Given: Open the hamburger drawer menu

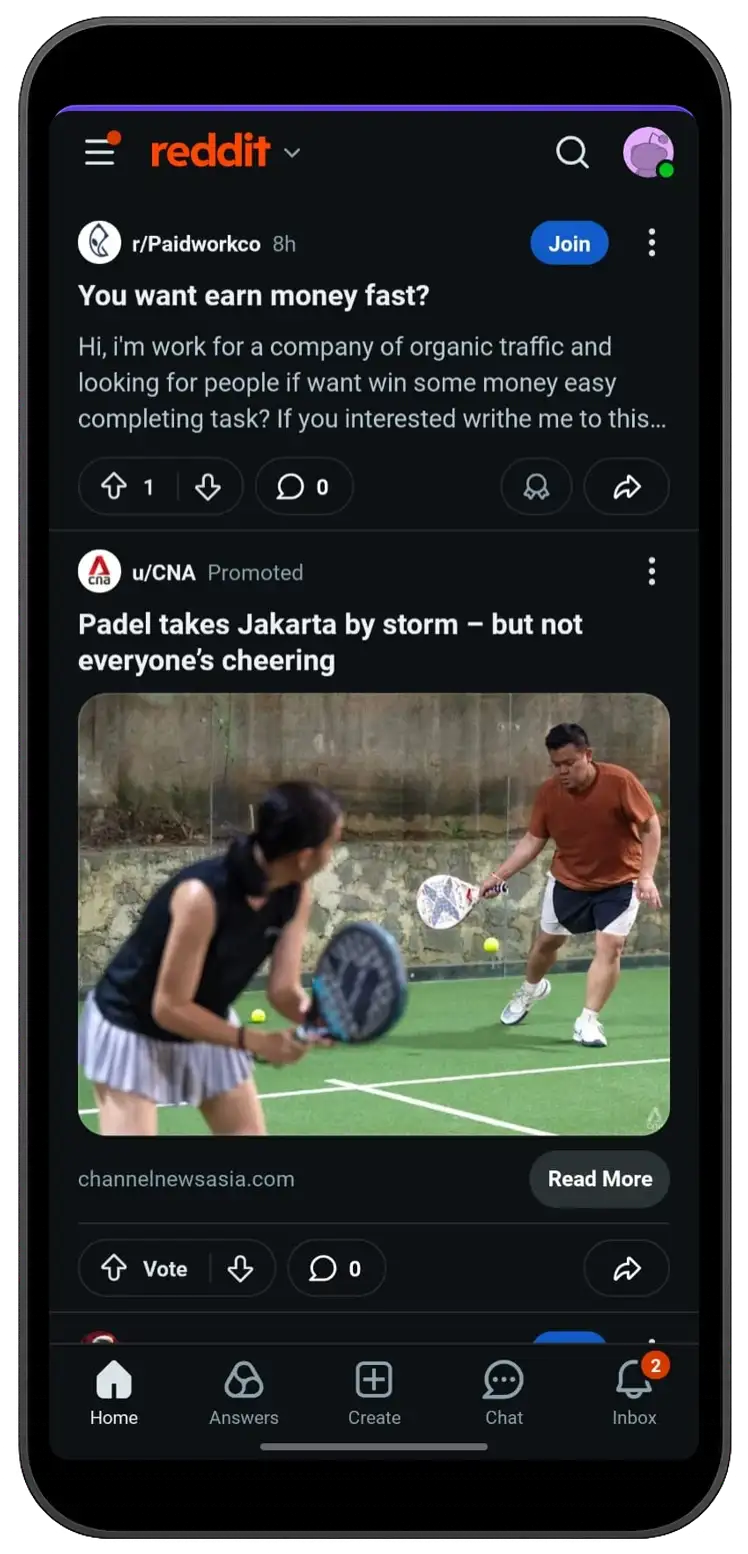Looking at the screenshot, I should 100,152.
